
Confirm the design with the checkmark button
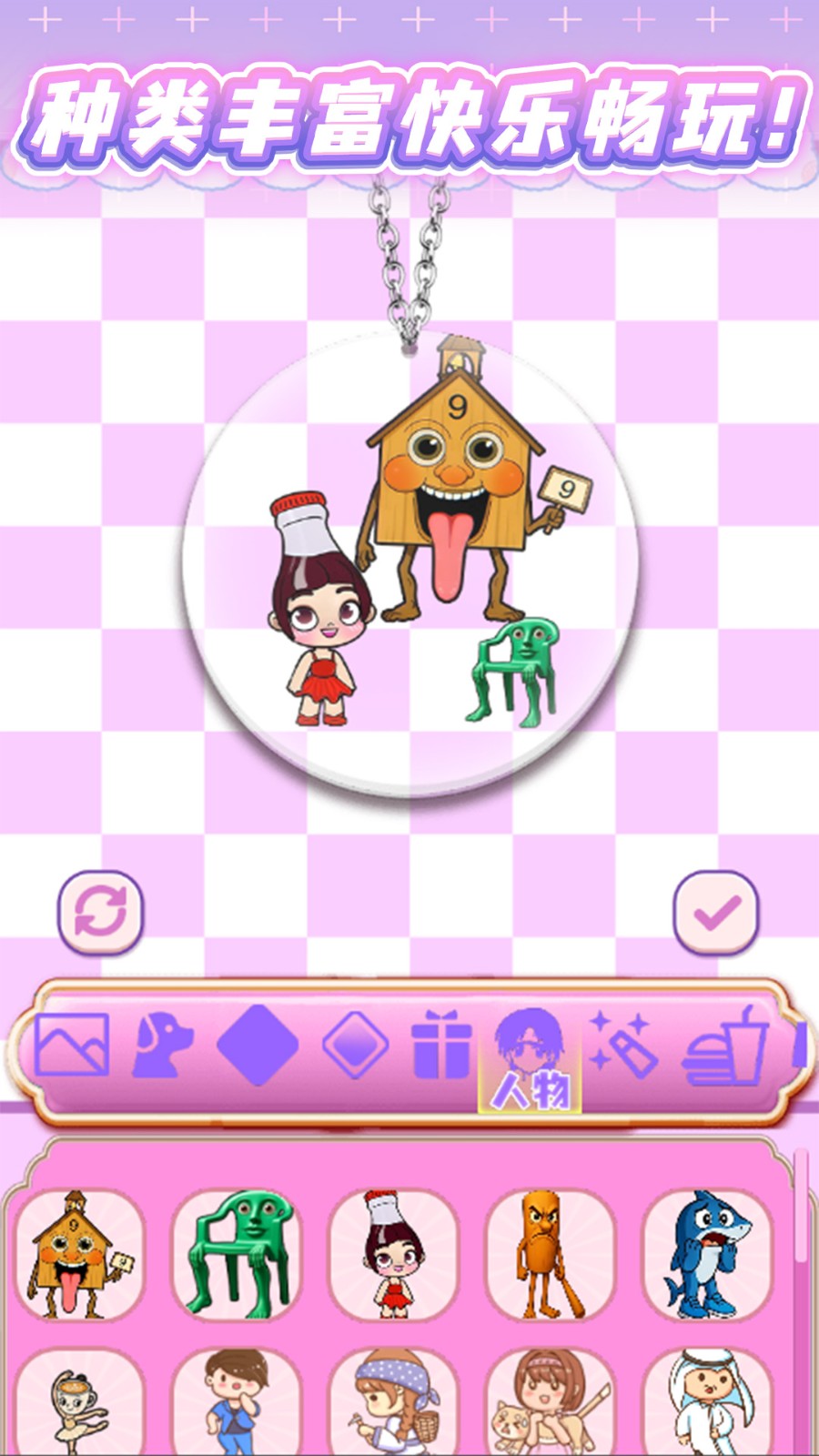(x=716, y=912)
